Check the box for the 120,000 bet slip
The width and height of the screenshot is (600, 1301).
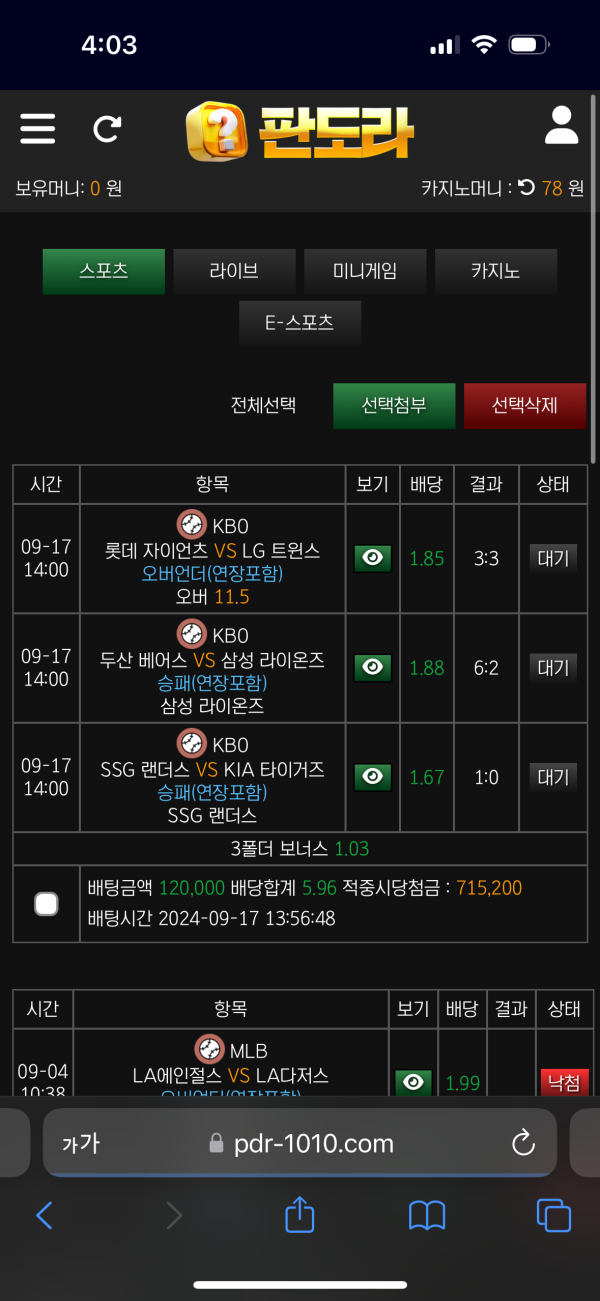(x=46, y=904)
